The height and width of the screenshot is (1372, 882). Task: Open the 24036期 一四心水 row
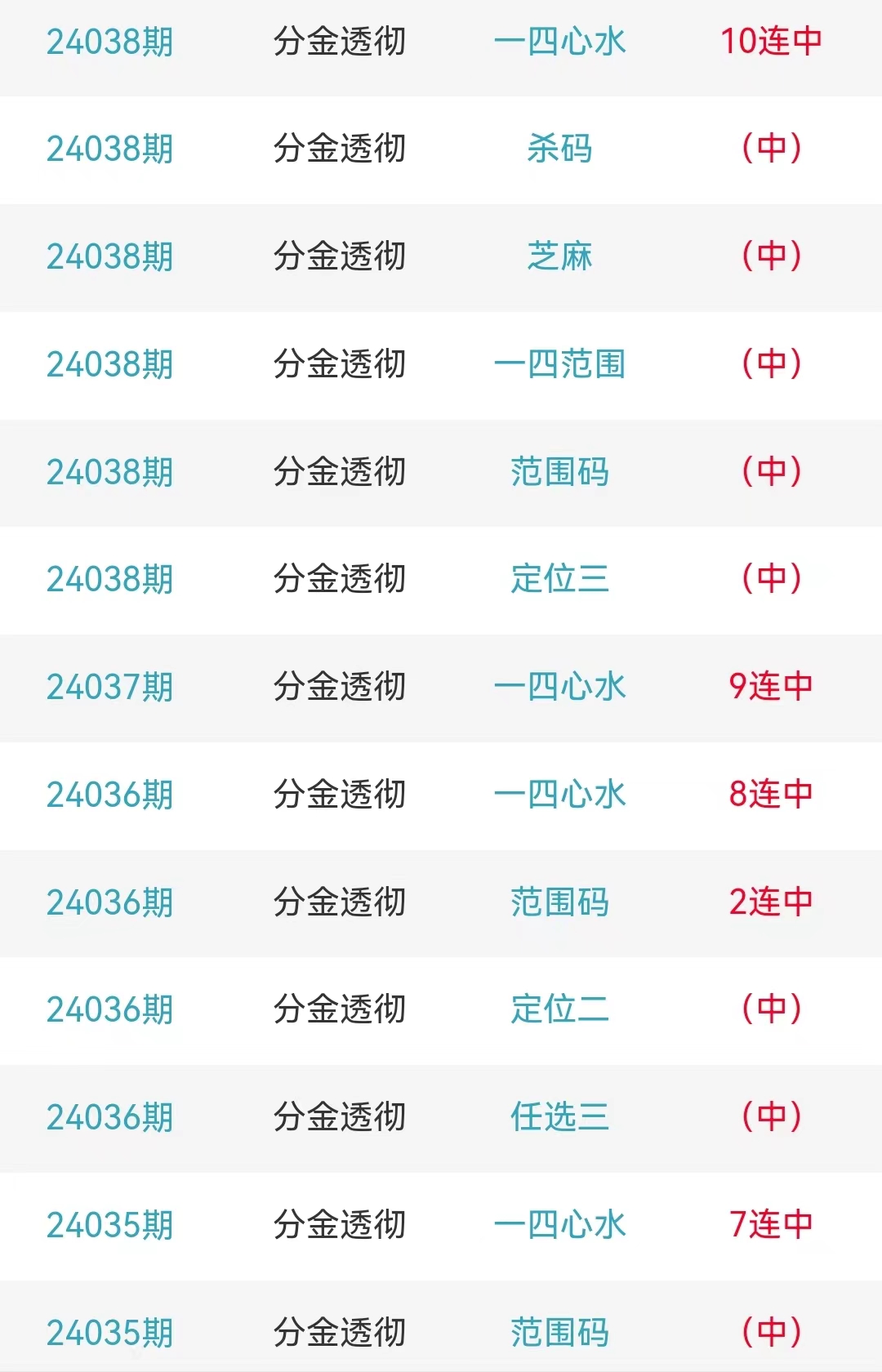pos(559,795)
